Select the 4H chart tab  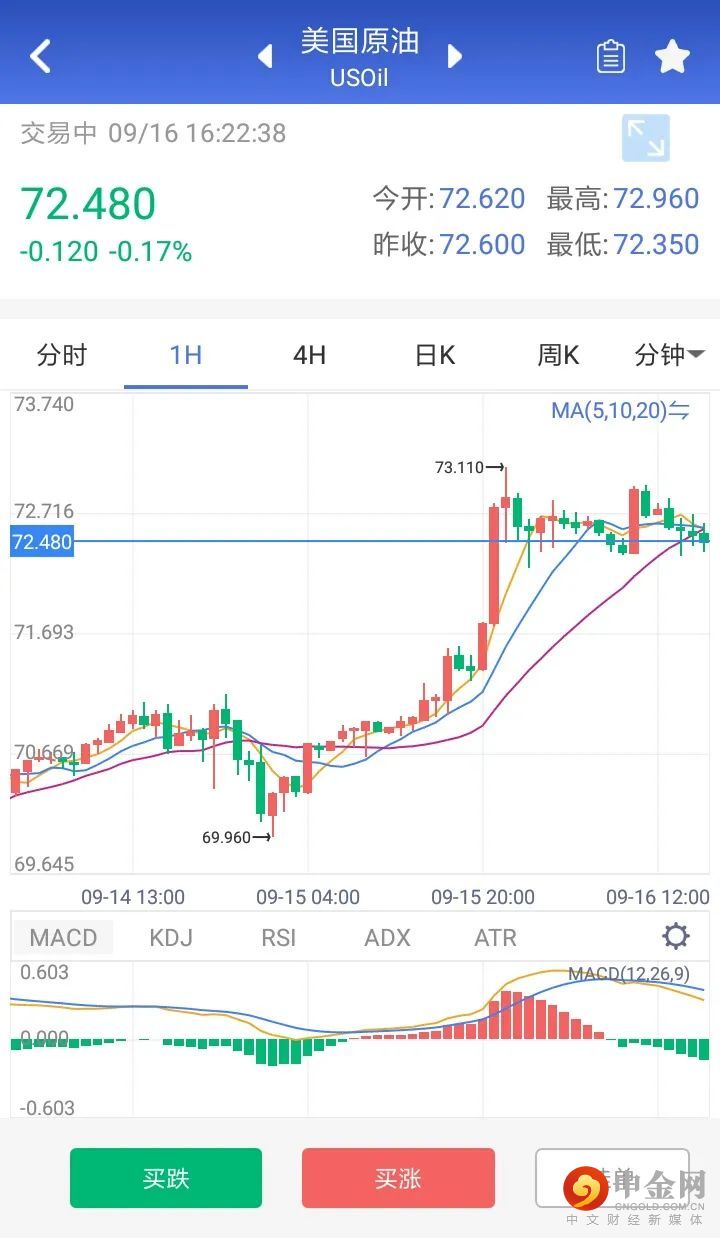click(309, 355)
